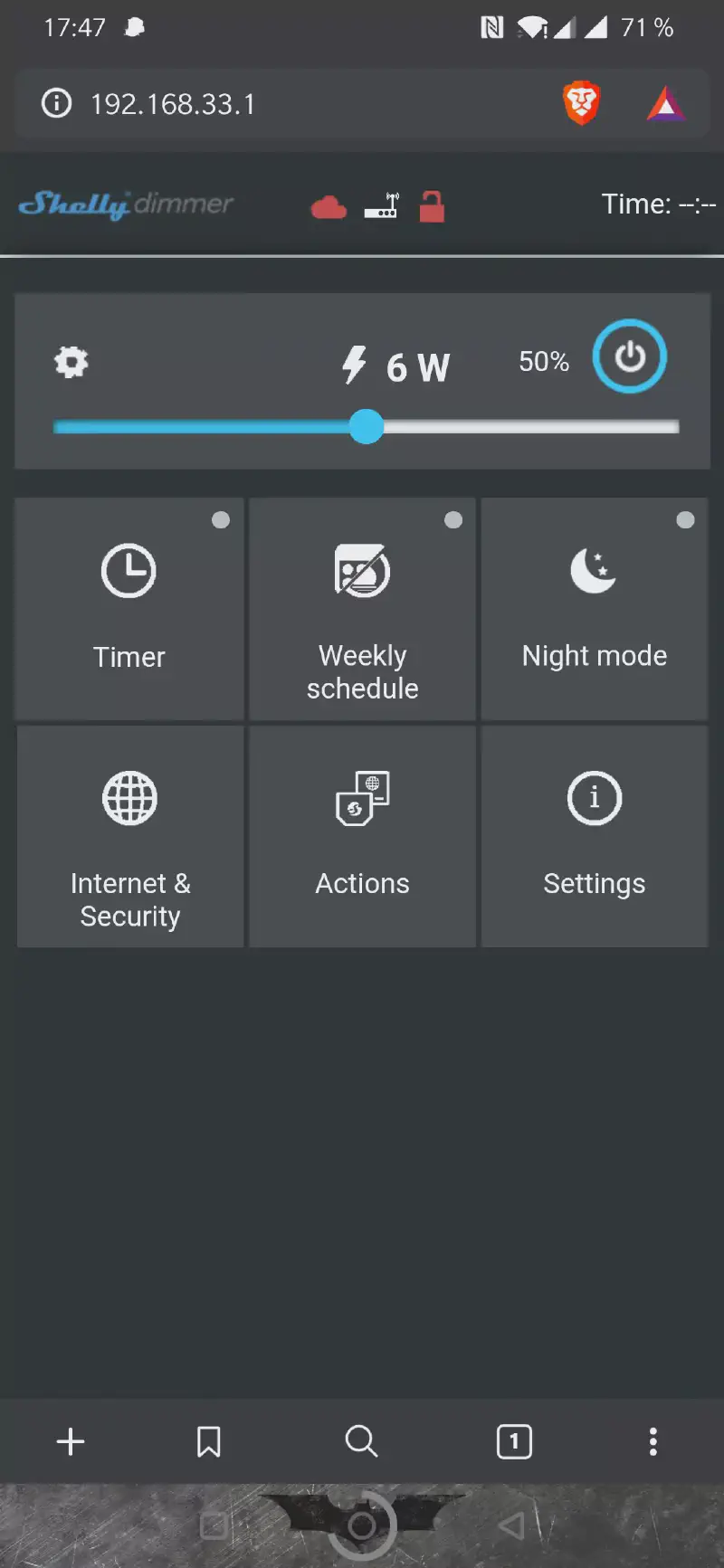
Task: View the site info icon
Action: (x=56, y=103)
